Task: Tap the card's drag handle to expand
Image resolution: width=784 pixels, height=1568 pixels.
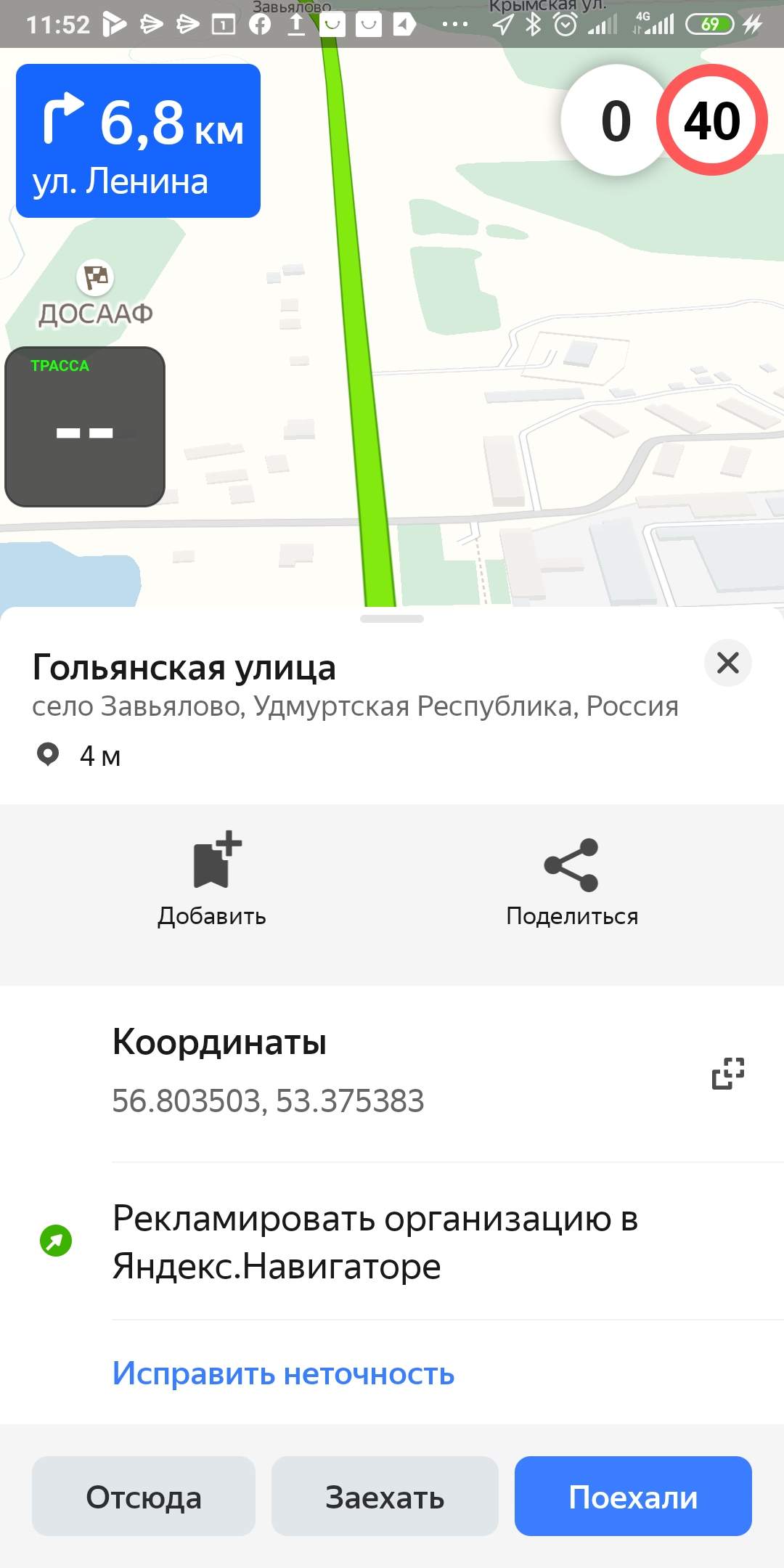Action: tap(392, 619)
